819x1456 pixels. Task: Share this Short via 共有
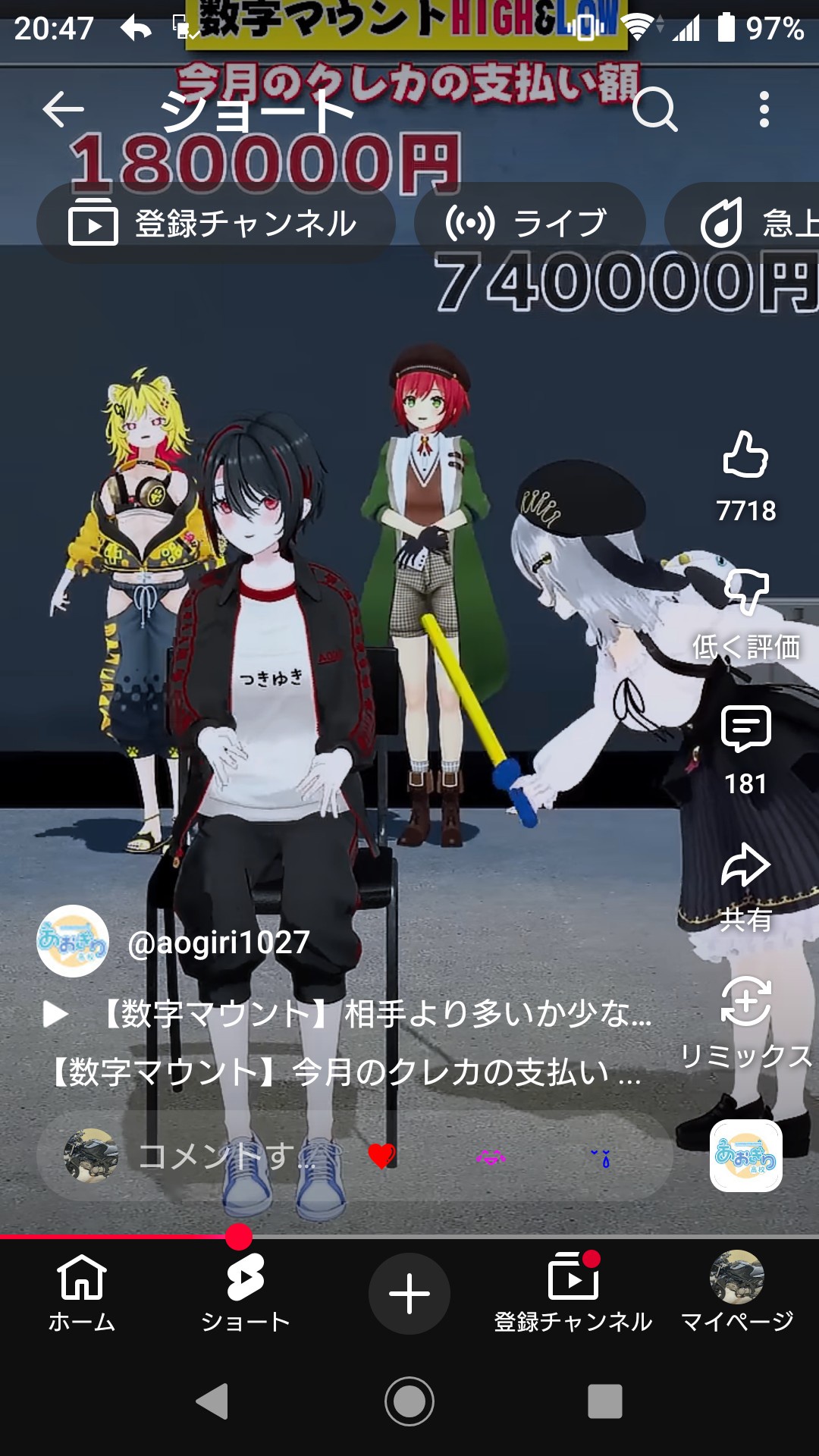[745, 866]
